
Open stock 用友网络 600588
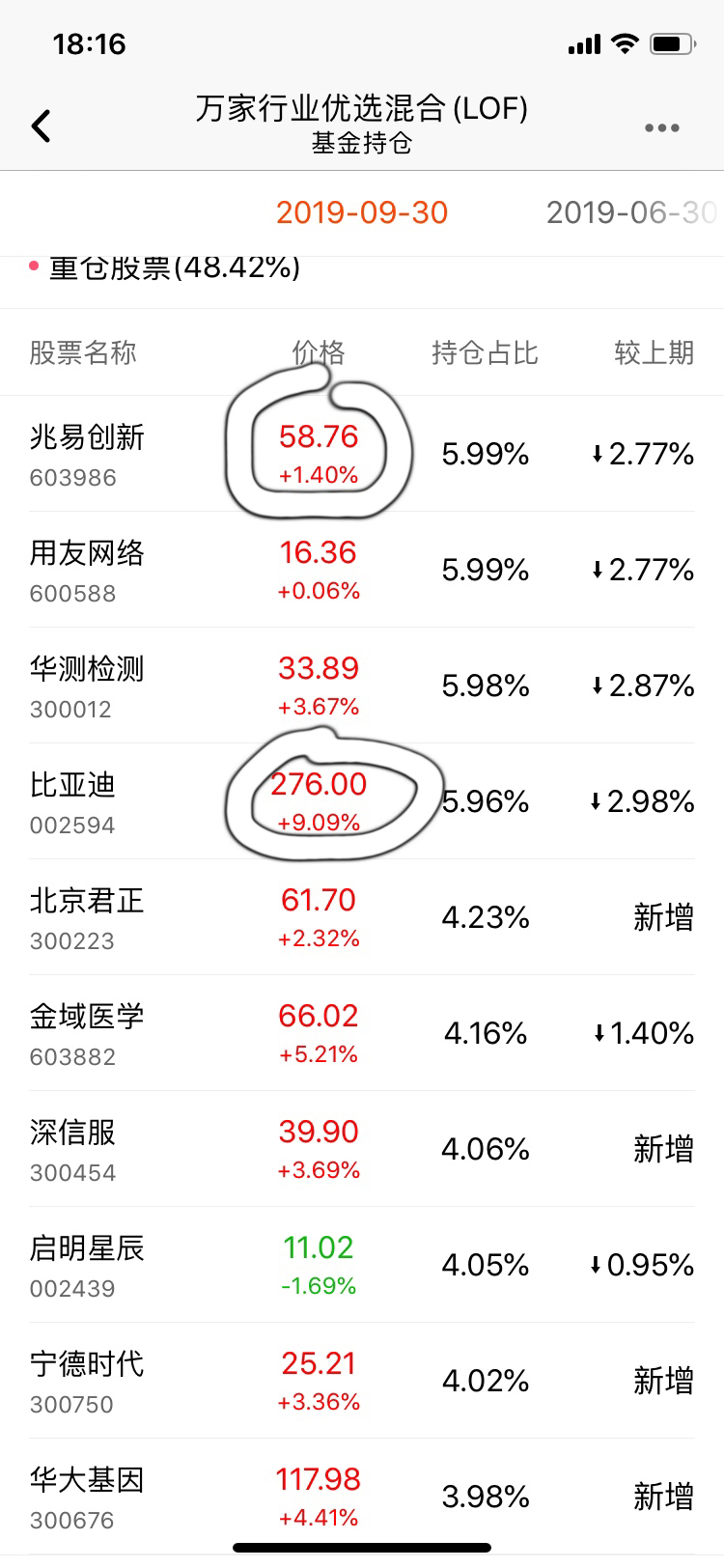pyautogui.click(x=362, y=570)
